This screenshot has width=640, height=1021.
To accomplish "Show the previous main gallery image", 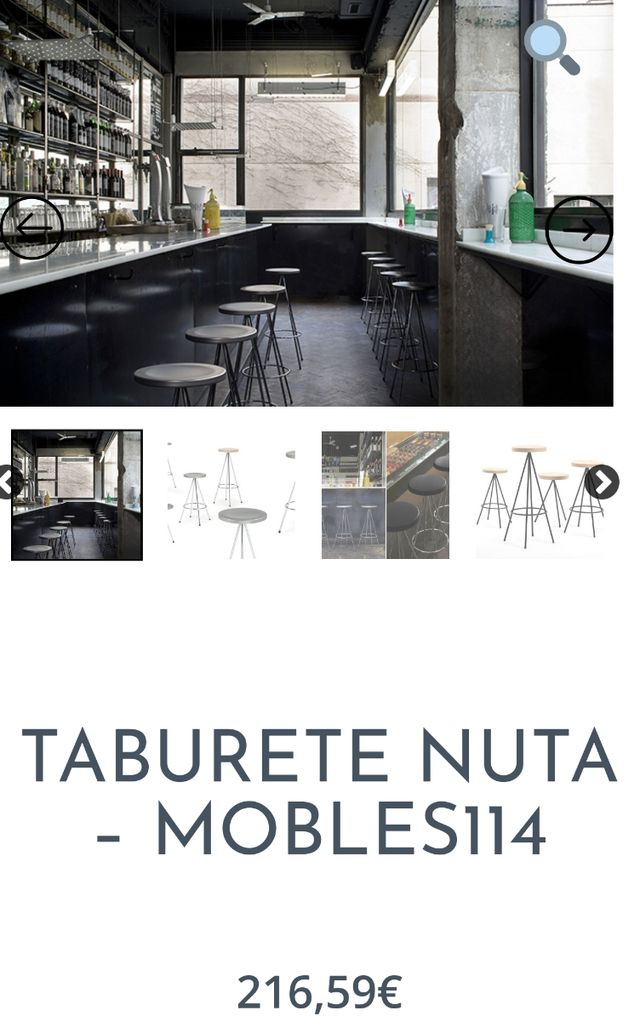I will 32,229.
